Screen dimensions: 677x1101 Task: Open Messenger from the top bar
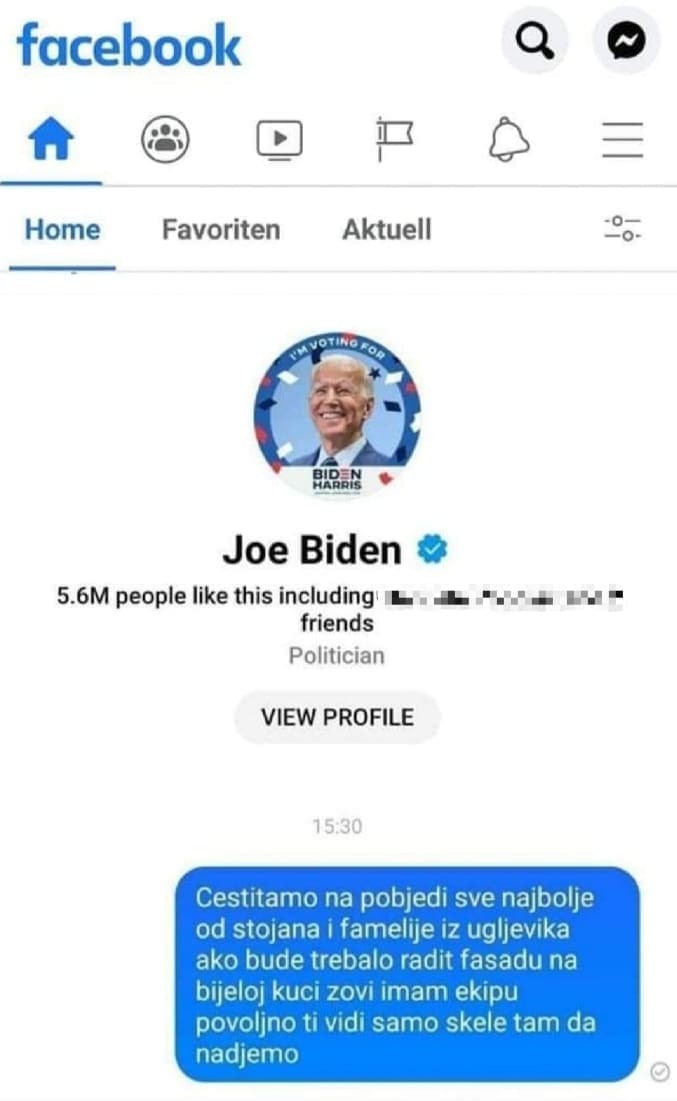626,41
